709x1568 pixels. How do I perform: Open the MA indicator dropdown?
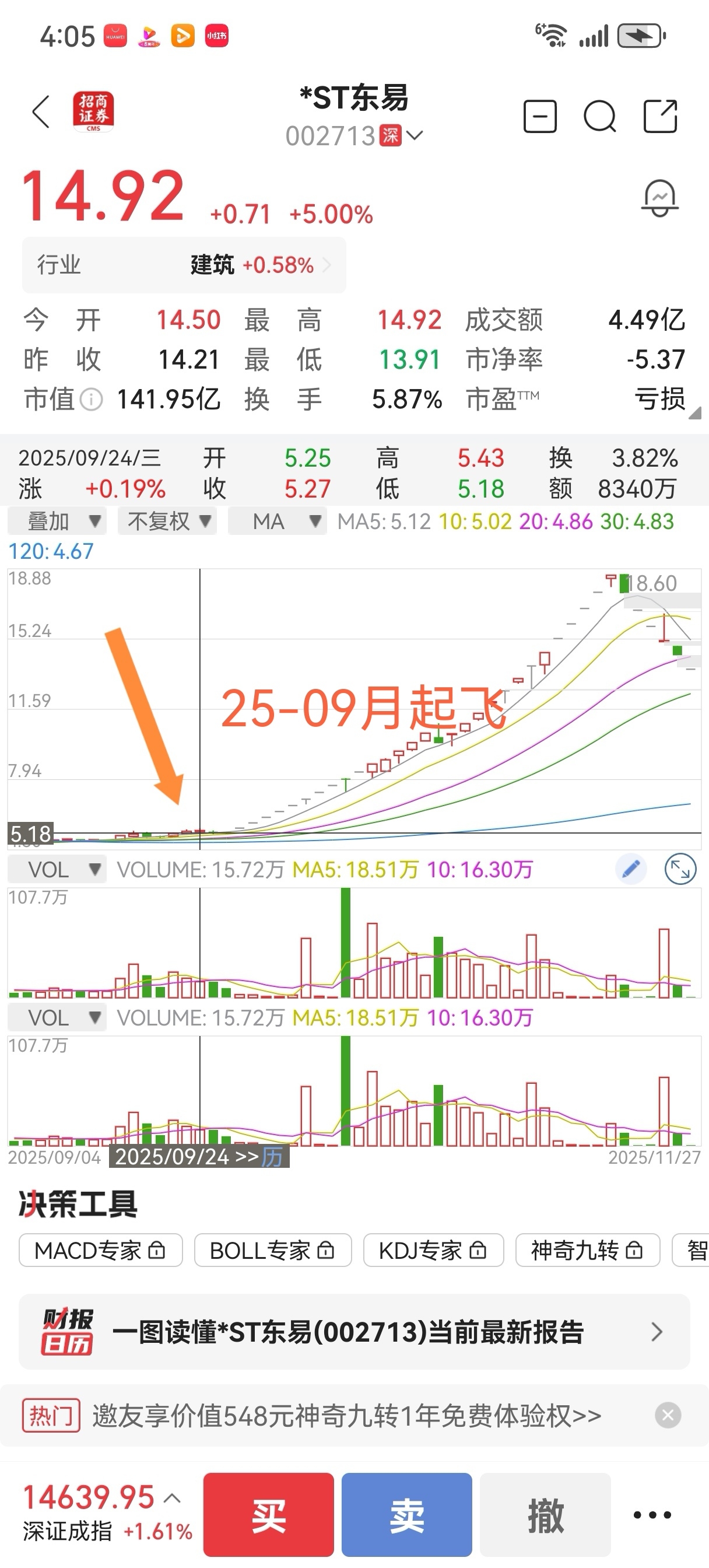[278, 521]
